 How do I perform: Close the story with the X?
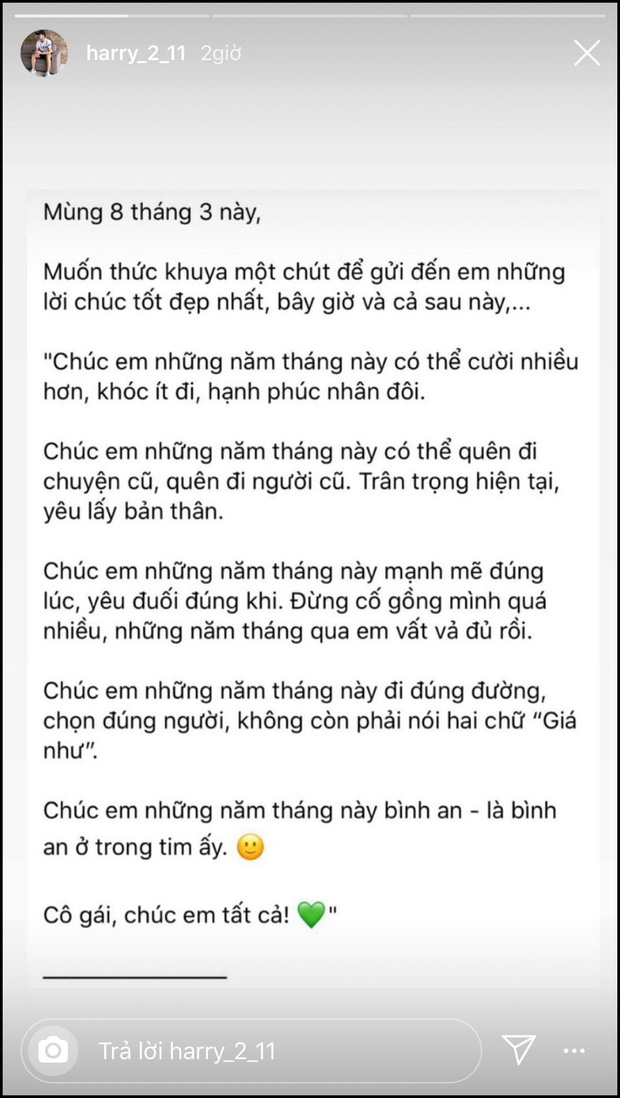[x=587, y=52]
